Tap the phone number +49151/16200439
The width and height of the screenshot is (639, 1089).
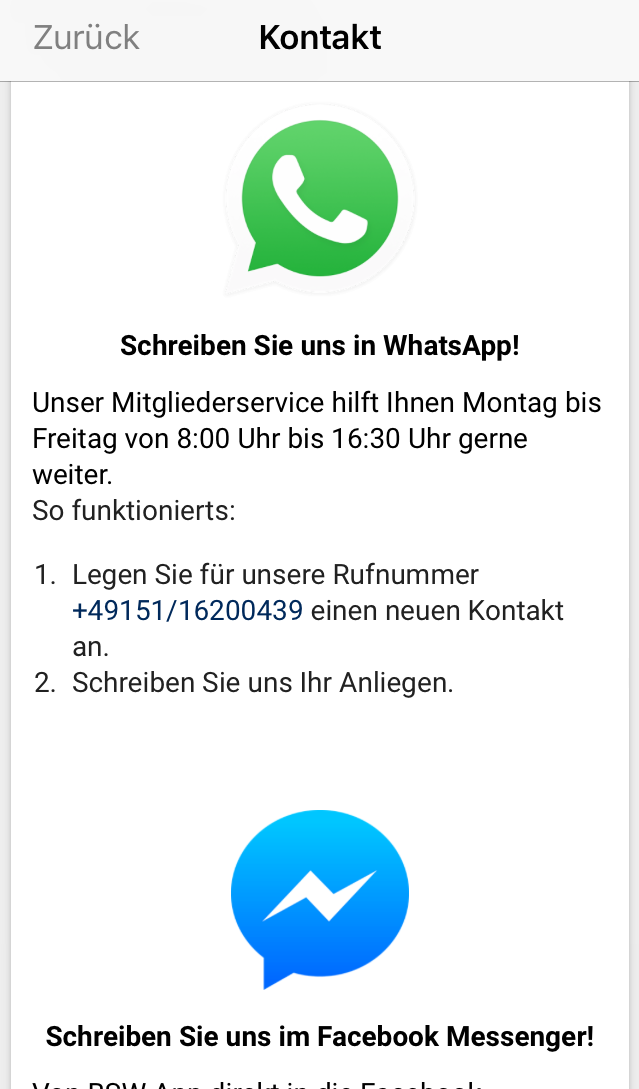click(x=188, y=610)
